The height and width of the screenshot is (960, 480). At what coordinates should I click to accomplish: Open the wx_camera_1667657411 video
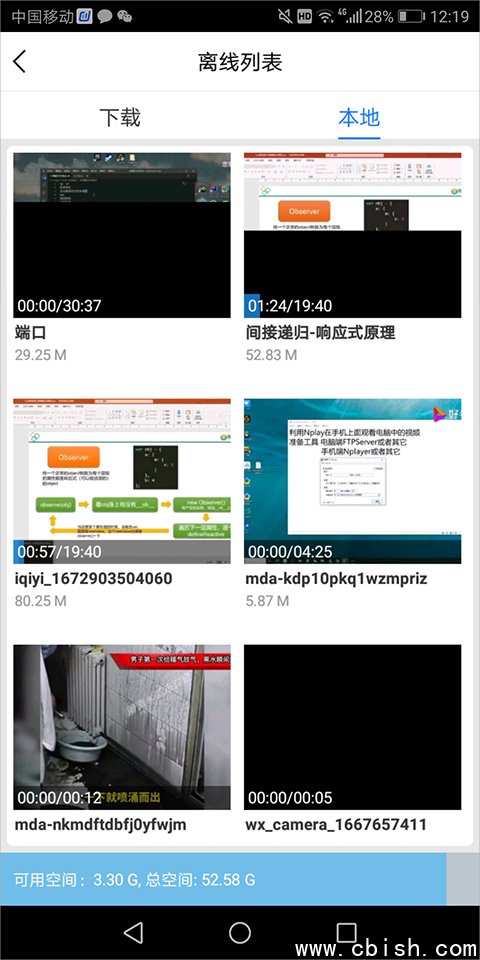pos(352,727)
